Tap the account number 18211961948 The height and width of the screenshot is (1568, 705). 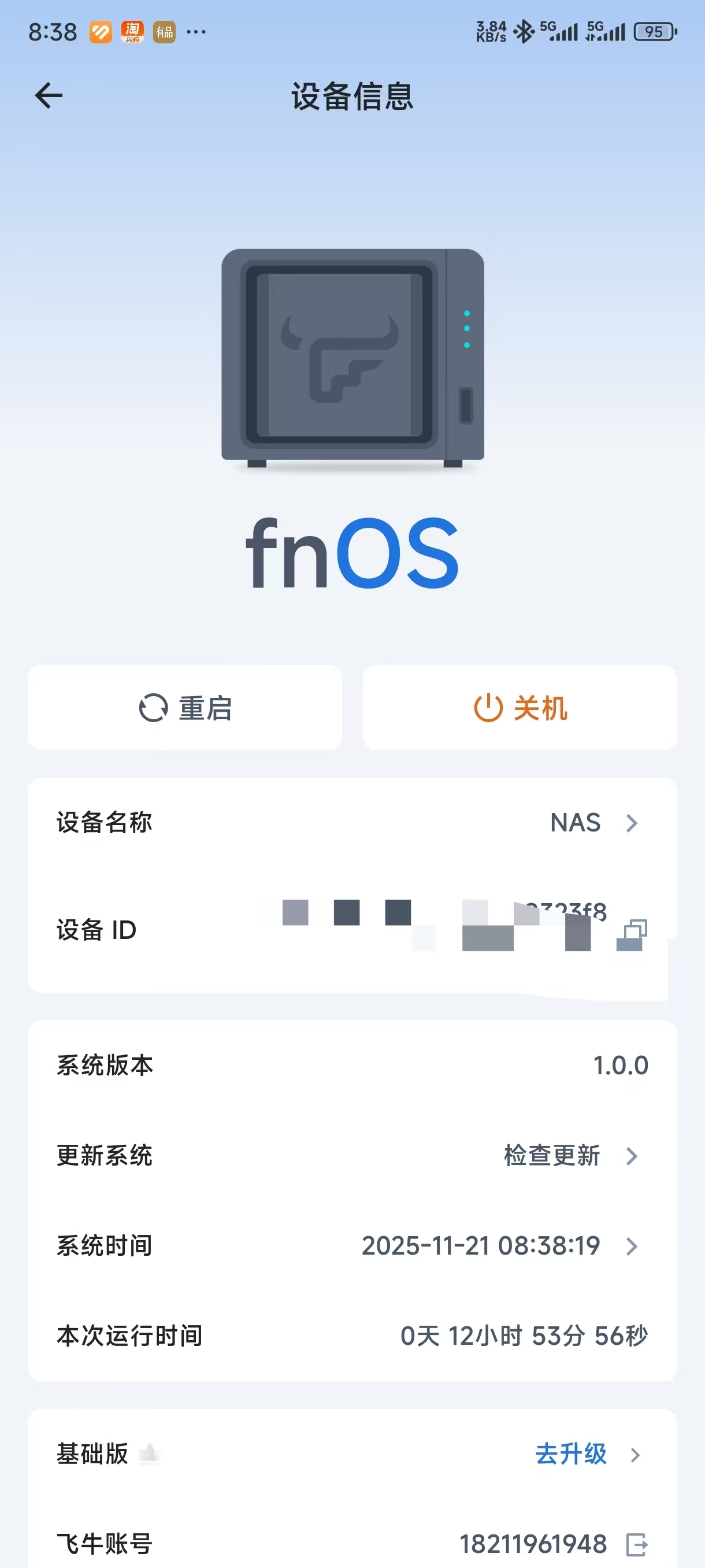[534, 1544]
